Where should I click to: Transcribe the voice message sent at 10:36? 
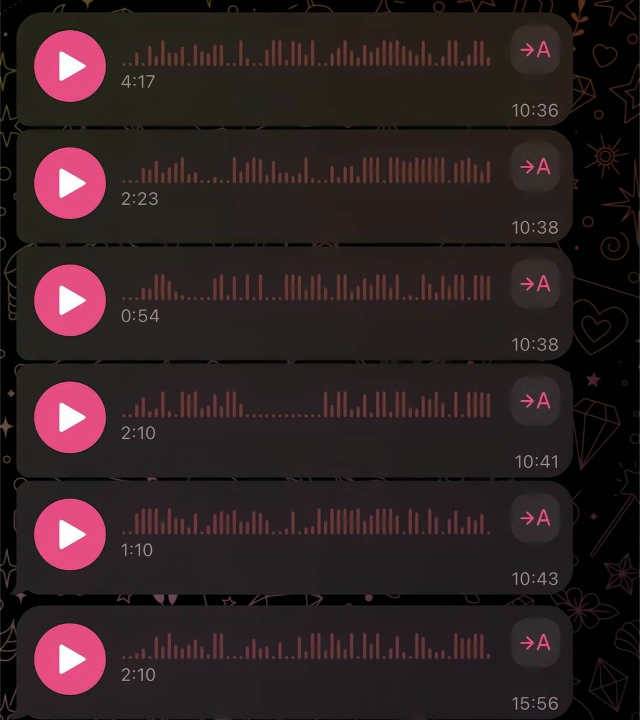pos(536,50)
